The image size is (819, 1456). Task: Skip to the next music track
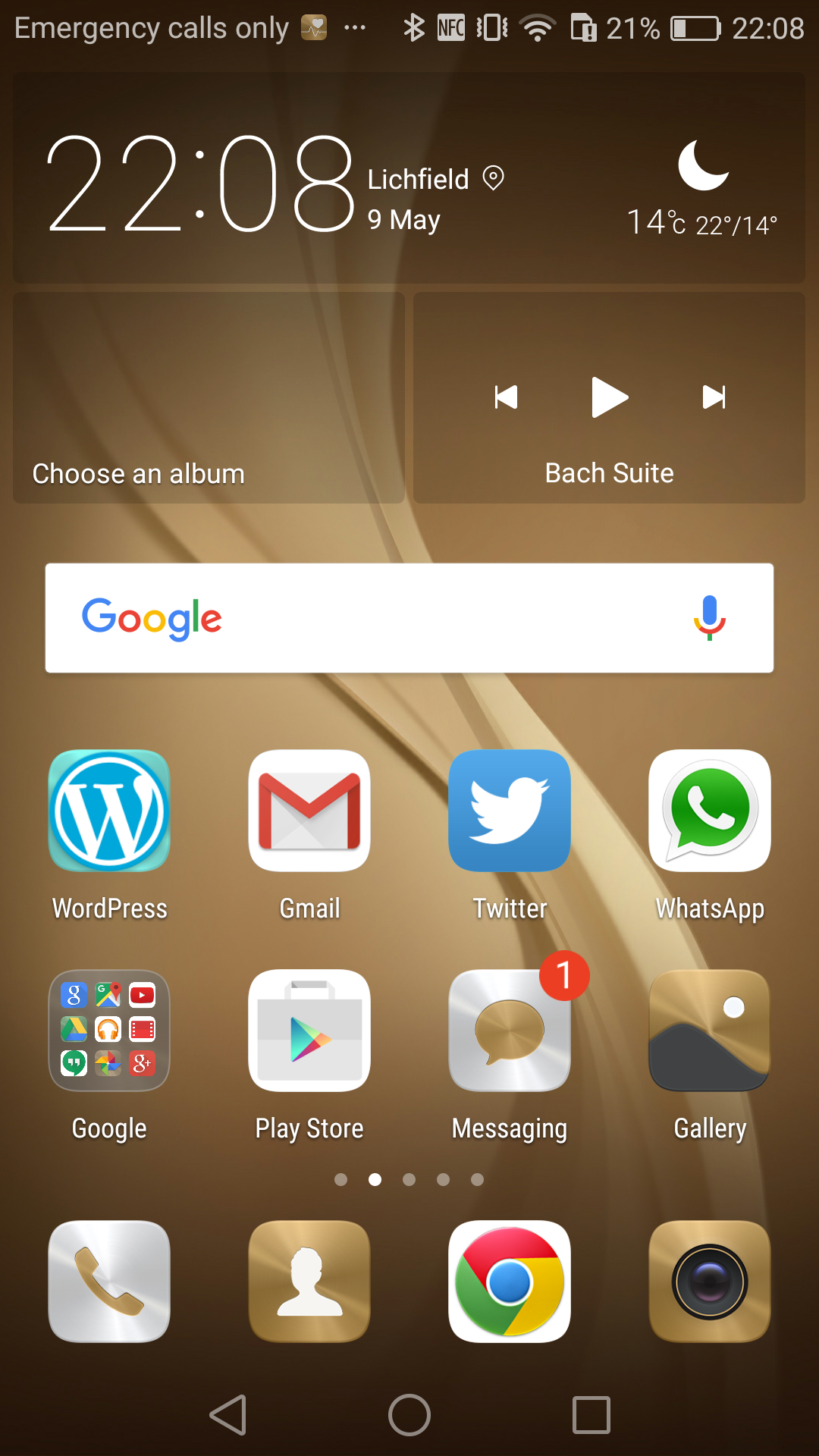[714, 397]
